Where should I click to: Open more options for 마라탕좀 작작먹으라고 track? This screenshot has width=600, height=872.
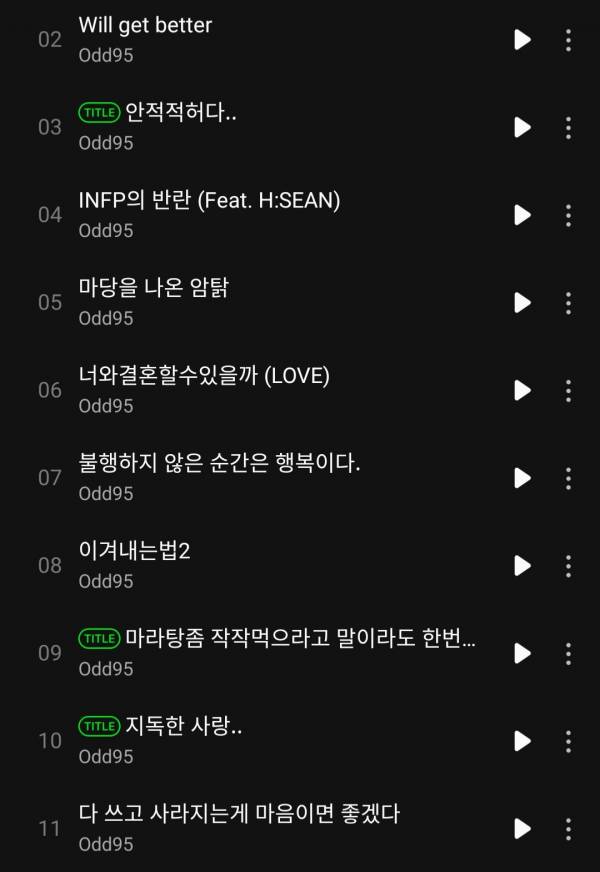click(x=568, y=653)
